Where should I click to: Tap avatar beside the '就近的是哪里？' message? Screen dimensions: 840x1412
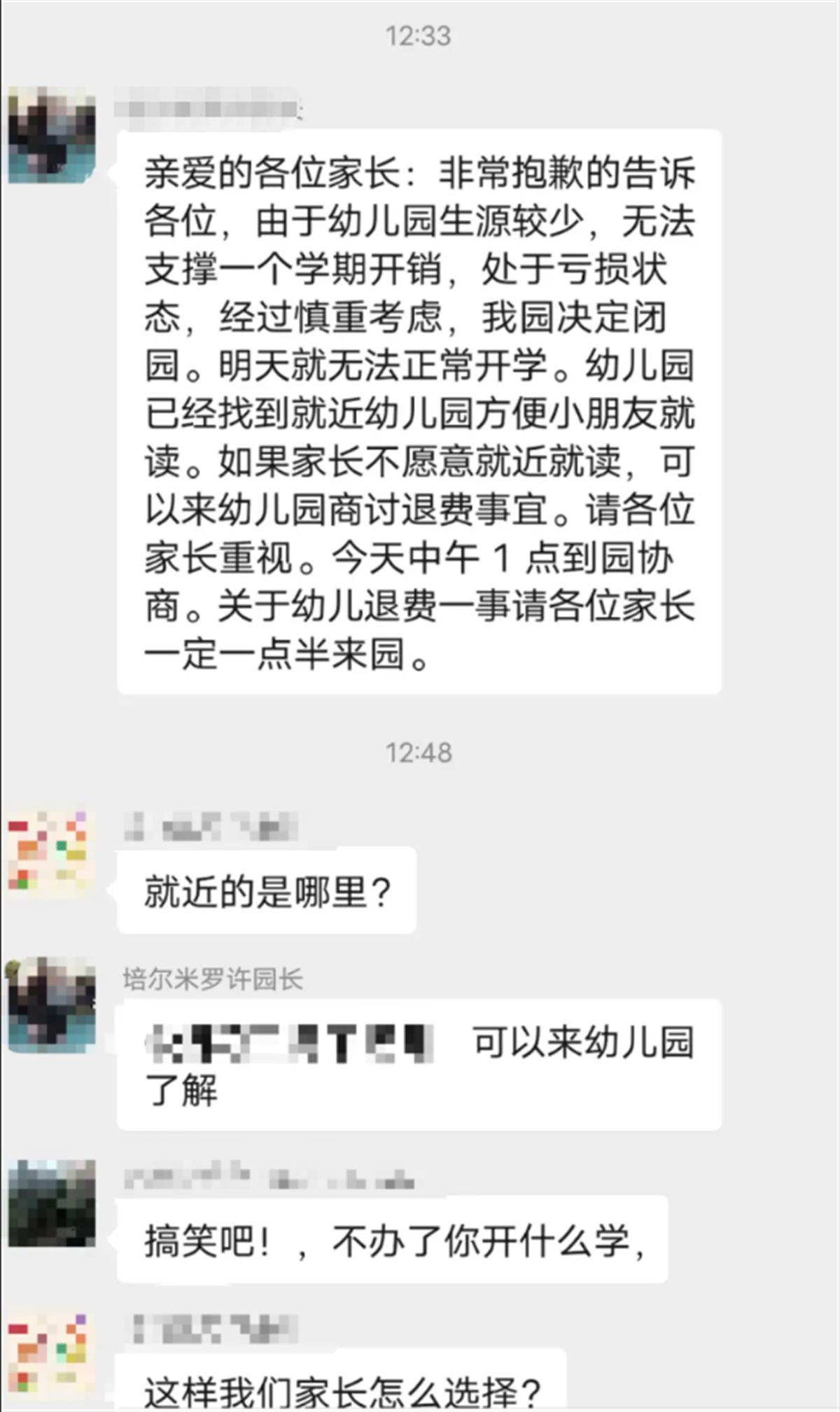click(52, 852)
